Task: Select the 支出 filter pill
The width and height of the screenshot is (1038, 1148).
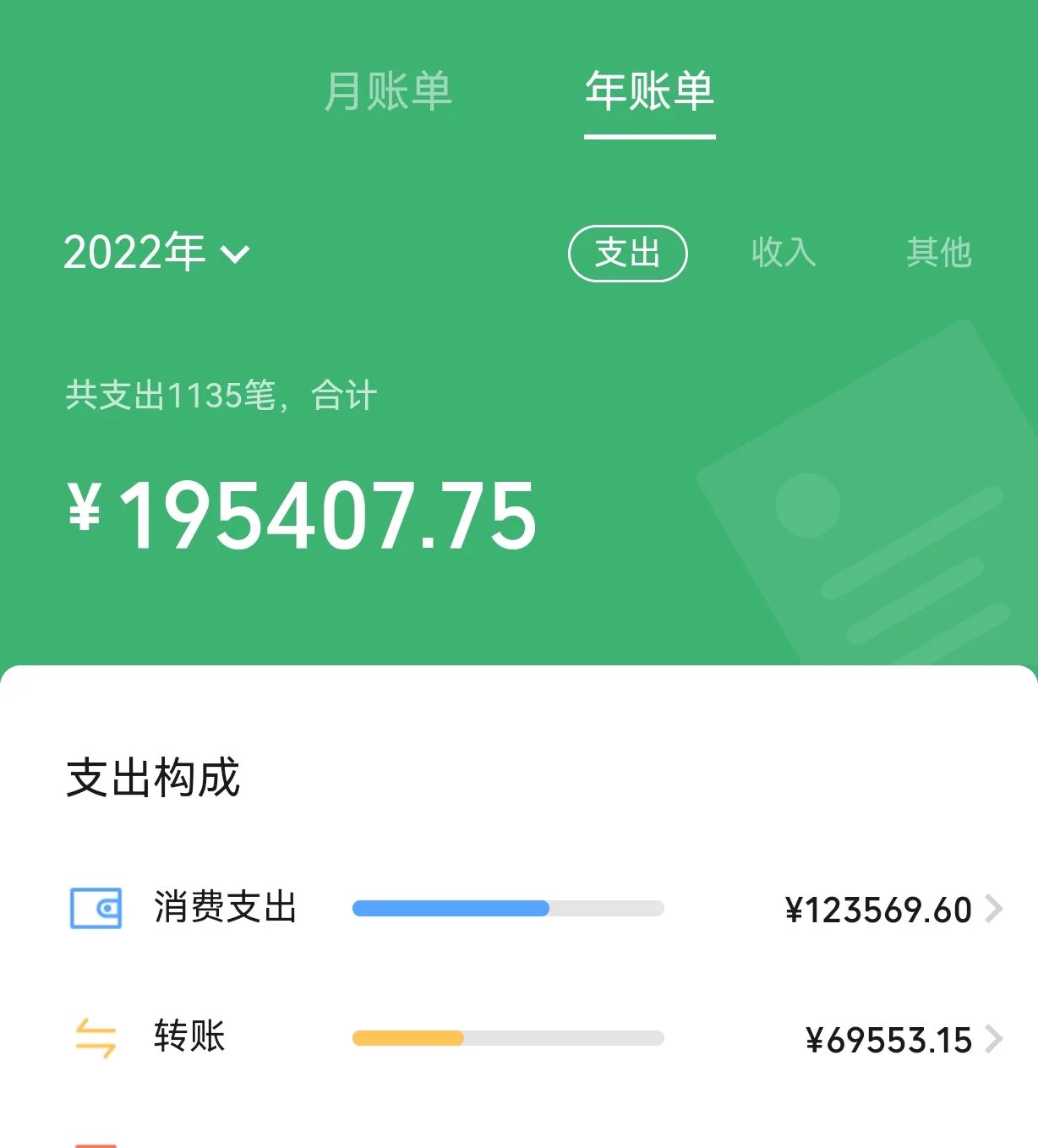Action: click(x=628, y=253)
